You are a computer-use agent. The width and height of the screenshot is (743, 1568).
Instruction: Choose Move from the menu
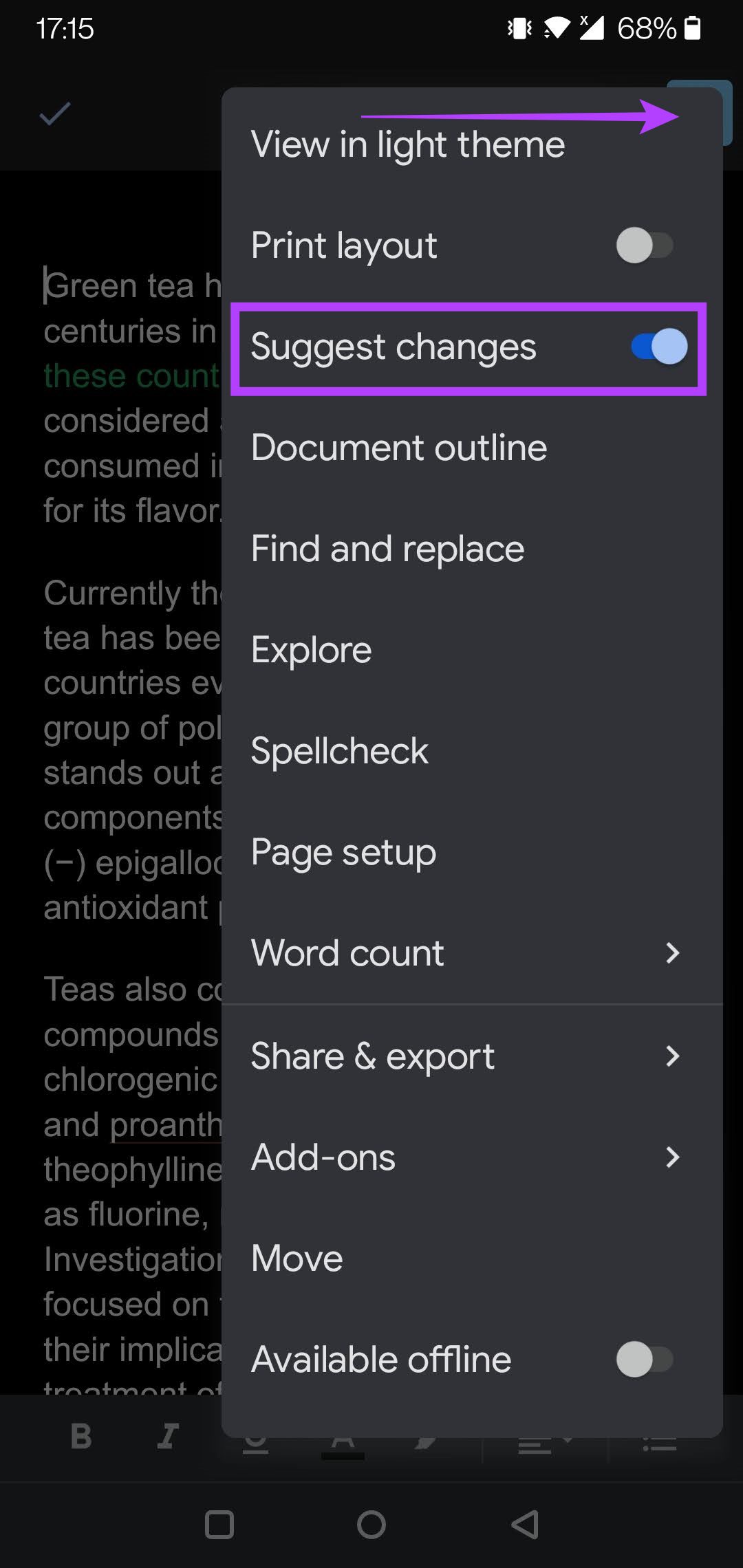[297, 1259]
